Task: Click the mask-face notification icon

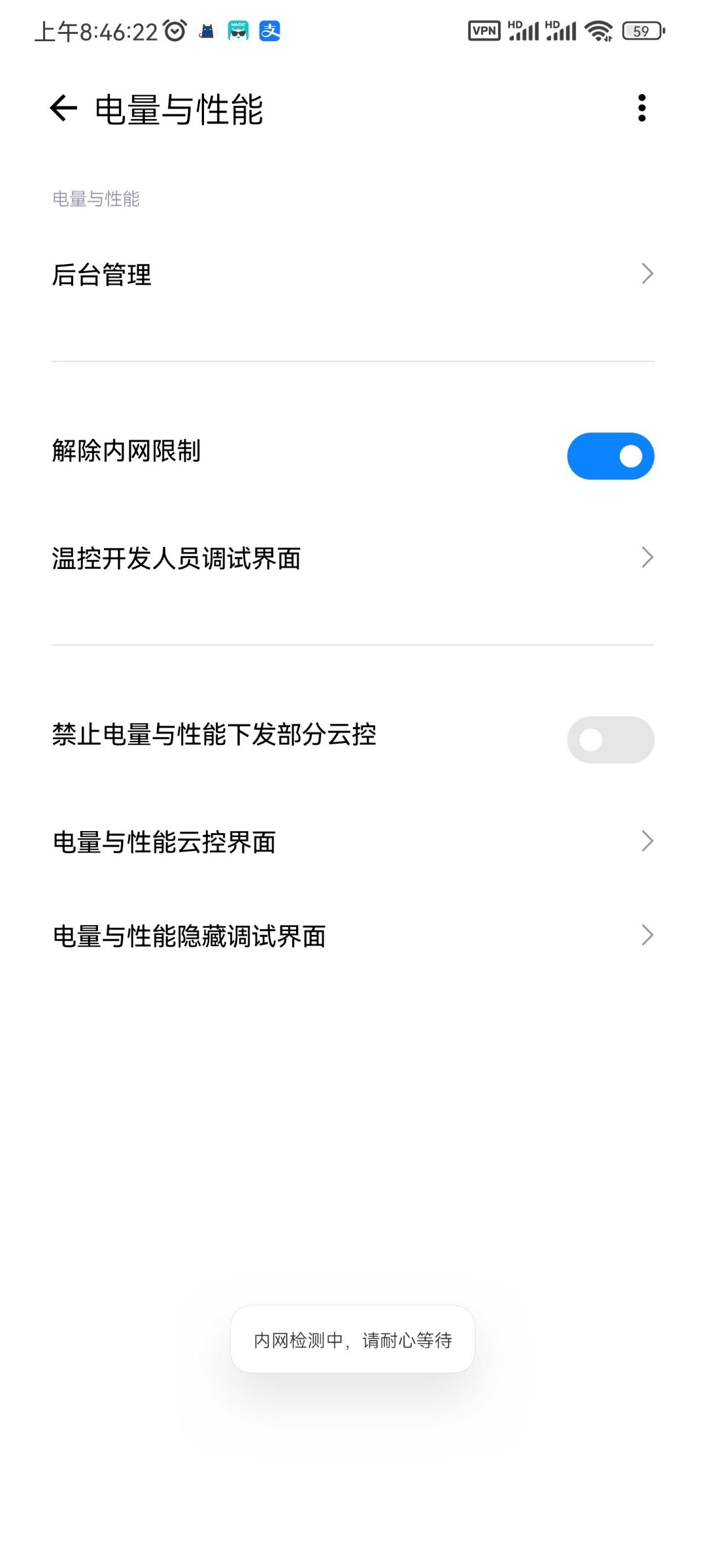Action: coord(238,29)
